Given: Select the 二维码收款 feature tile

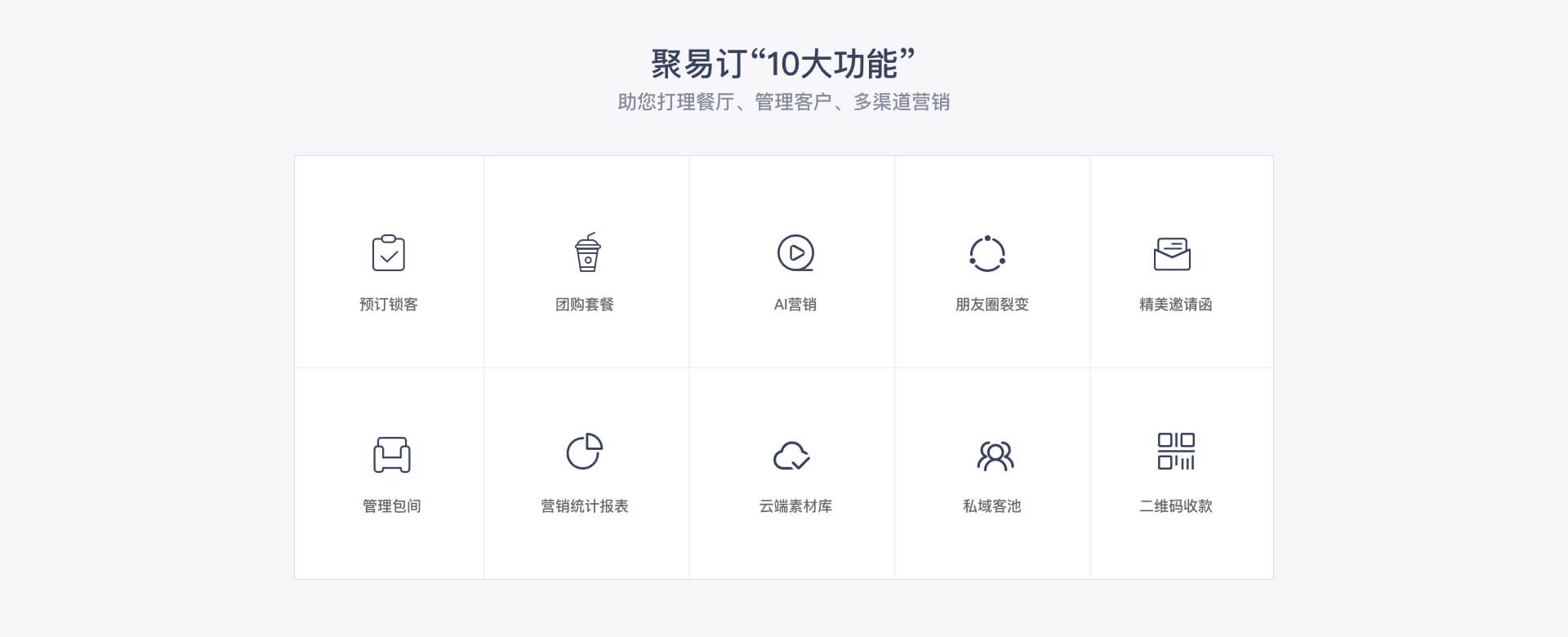Looking at the screenshot, I should click(x=1175, y=472).
